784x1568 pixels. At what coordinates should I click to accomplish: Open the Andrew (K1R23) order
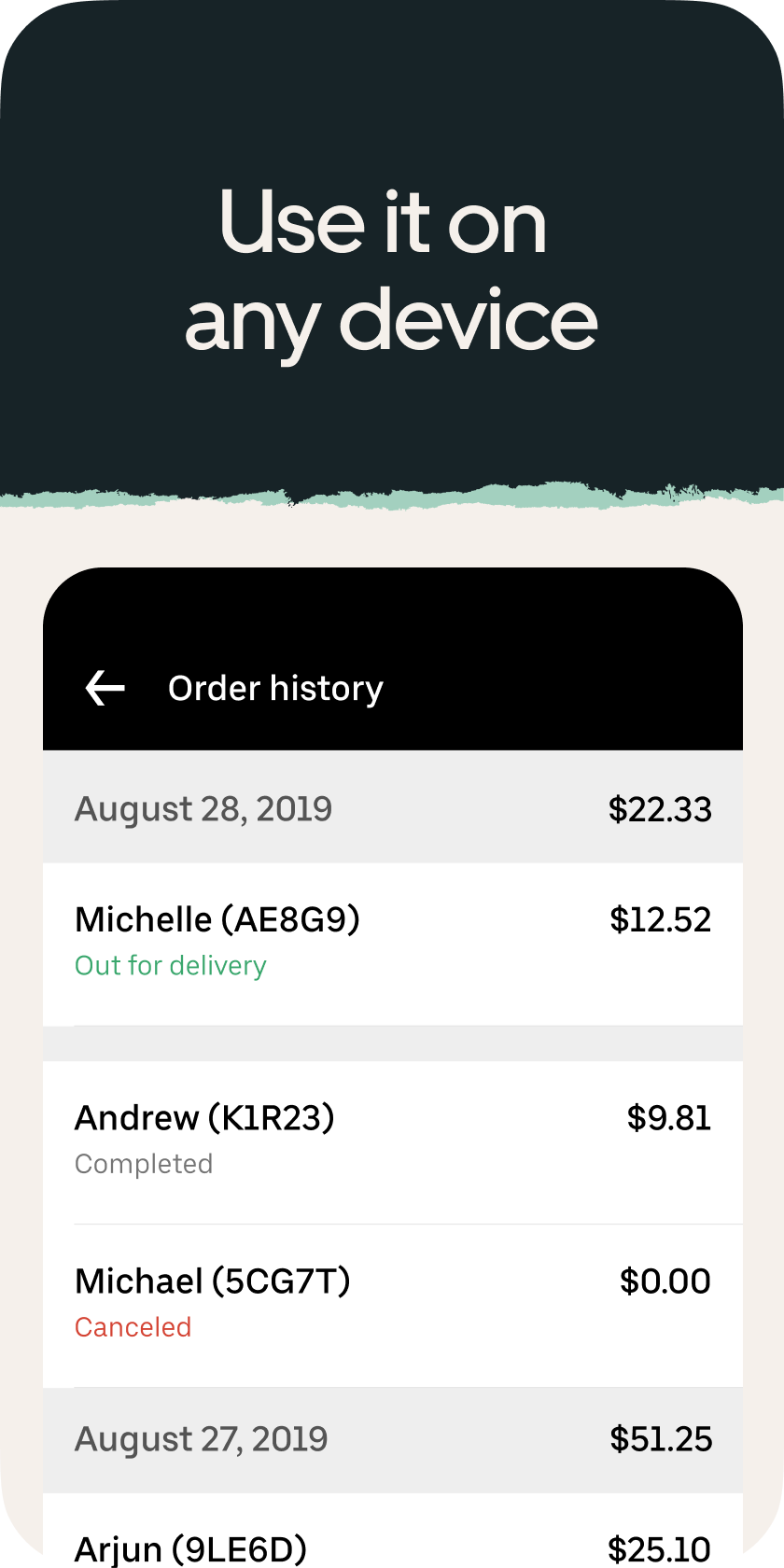point(205,1117)
